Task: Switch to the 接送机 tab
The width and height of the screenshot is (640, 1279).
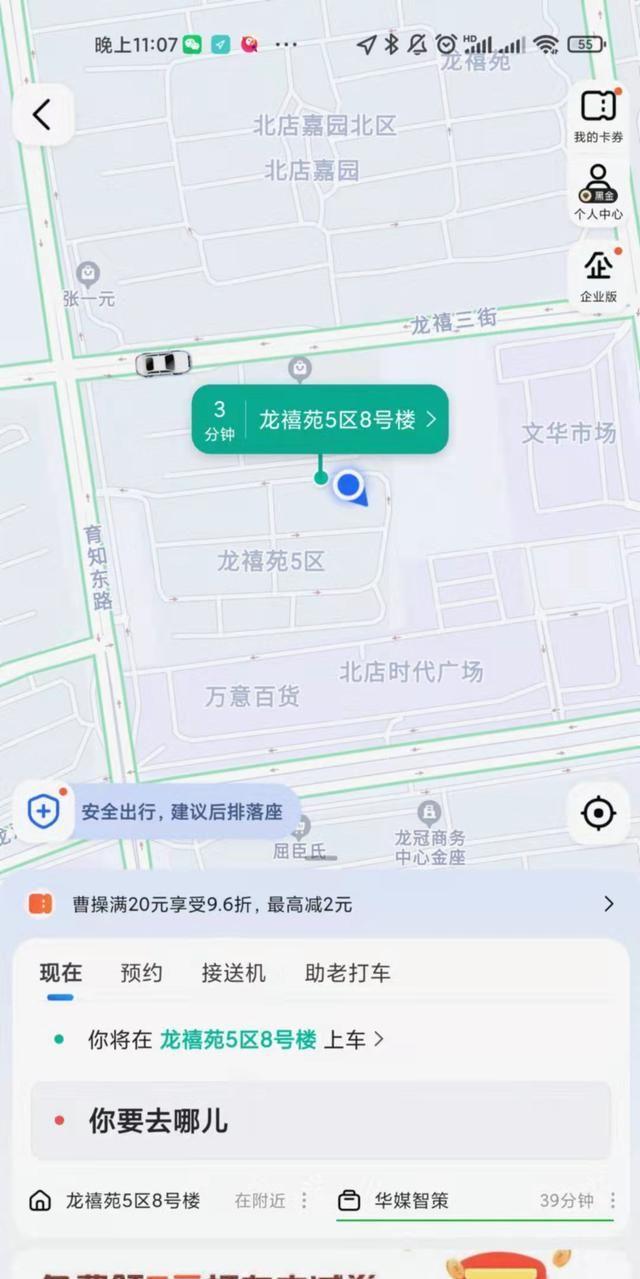Action: pos(233,972)
